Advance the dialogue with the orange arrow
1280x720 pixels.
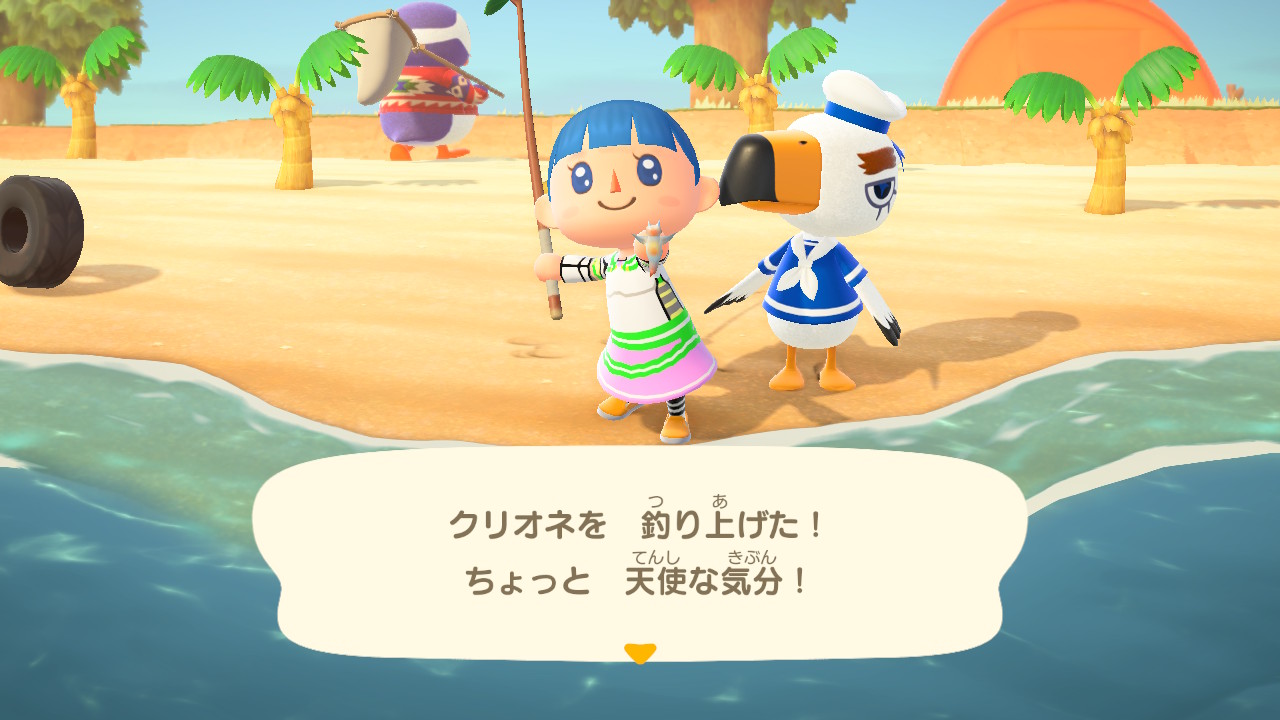639,653
